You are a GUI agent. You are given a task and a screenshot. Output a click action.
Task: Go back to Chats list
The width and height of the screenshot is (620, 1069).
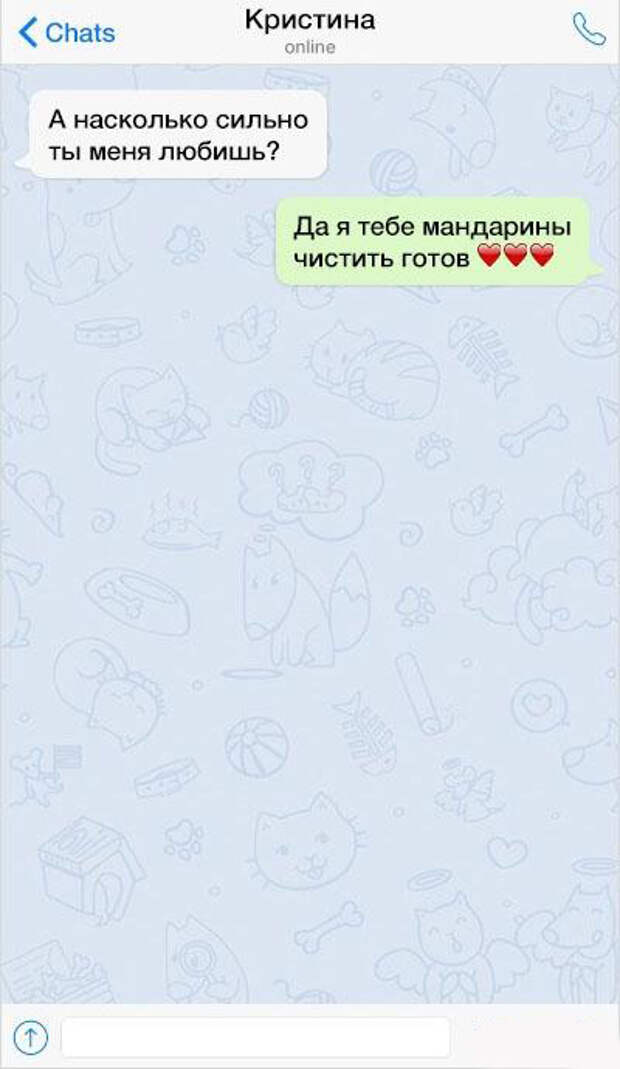click(67, 33)
